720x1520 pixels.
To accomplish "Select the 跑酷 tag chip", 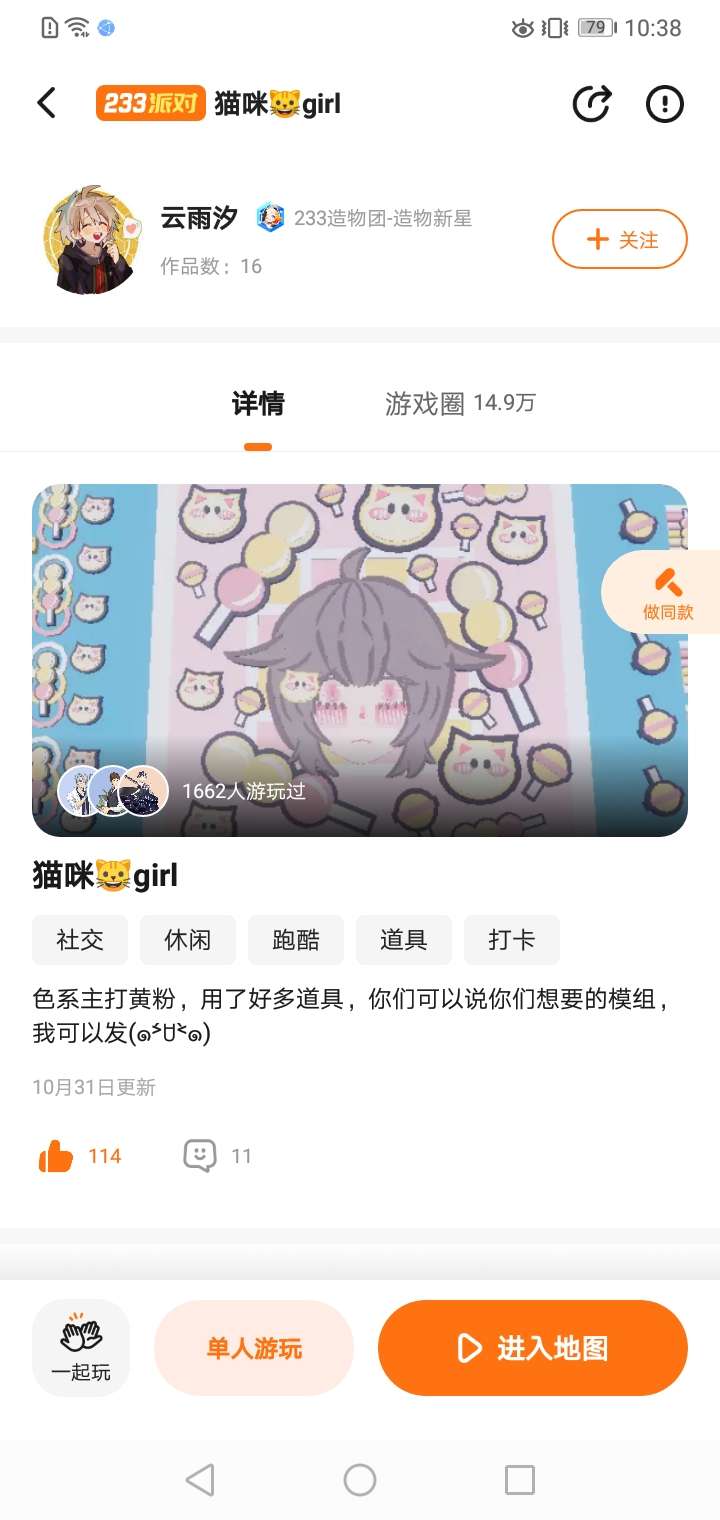I will click(x=296, y=940).
